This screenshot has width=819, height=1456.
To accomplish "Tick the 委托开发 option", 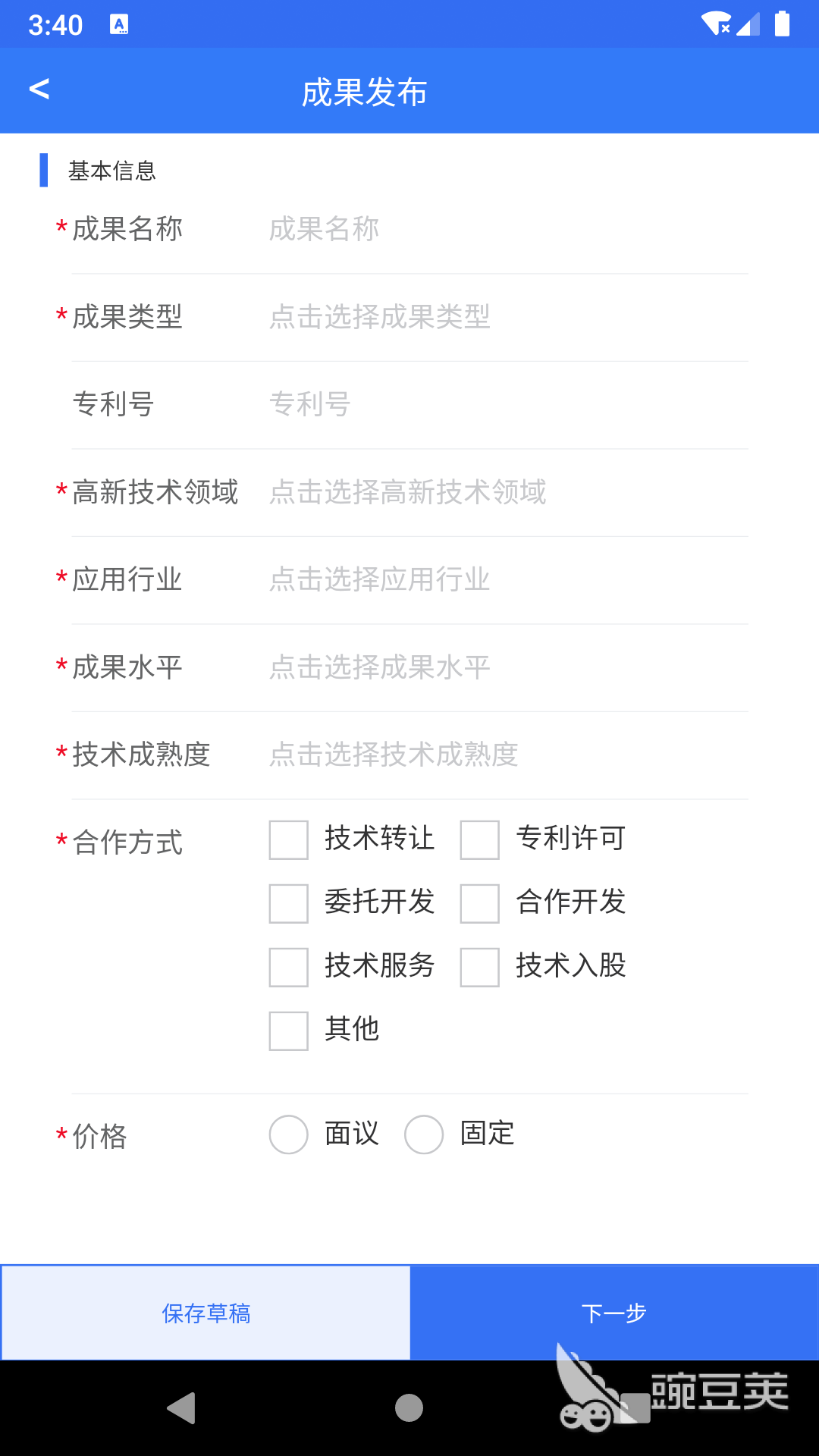I will pyautogui.click(x=288, y=903).
